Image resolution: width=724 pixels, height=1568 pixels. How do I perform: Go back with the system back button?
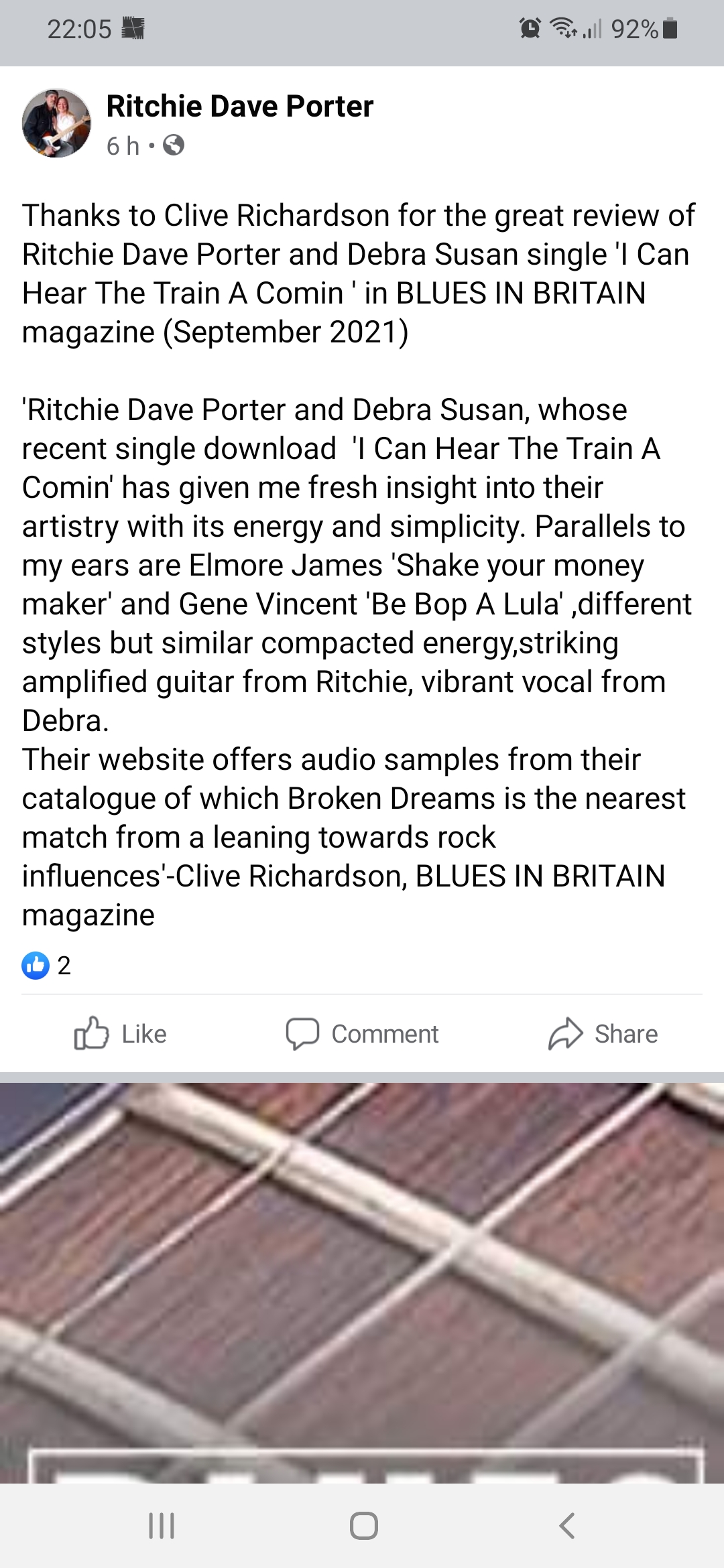point(566,1526)
